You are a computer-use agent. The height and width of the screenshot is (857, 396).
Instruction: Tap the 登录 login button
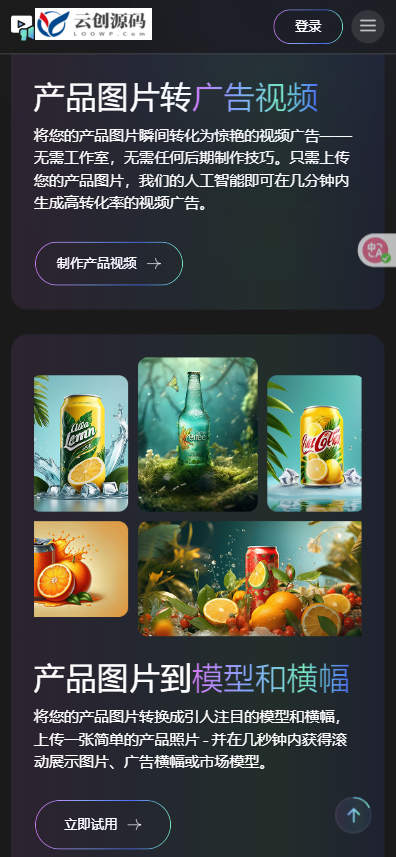tap(308, 26)
